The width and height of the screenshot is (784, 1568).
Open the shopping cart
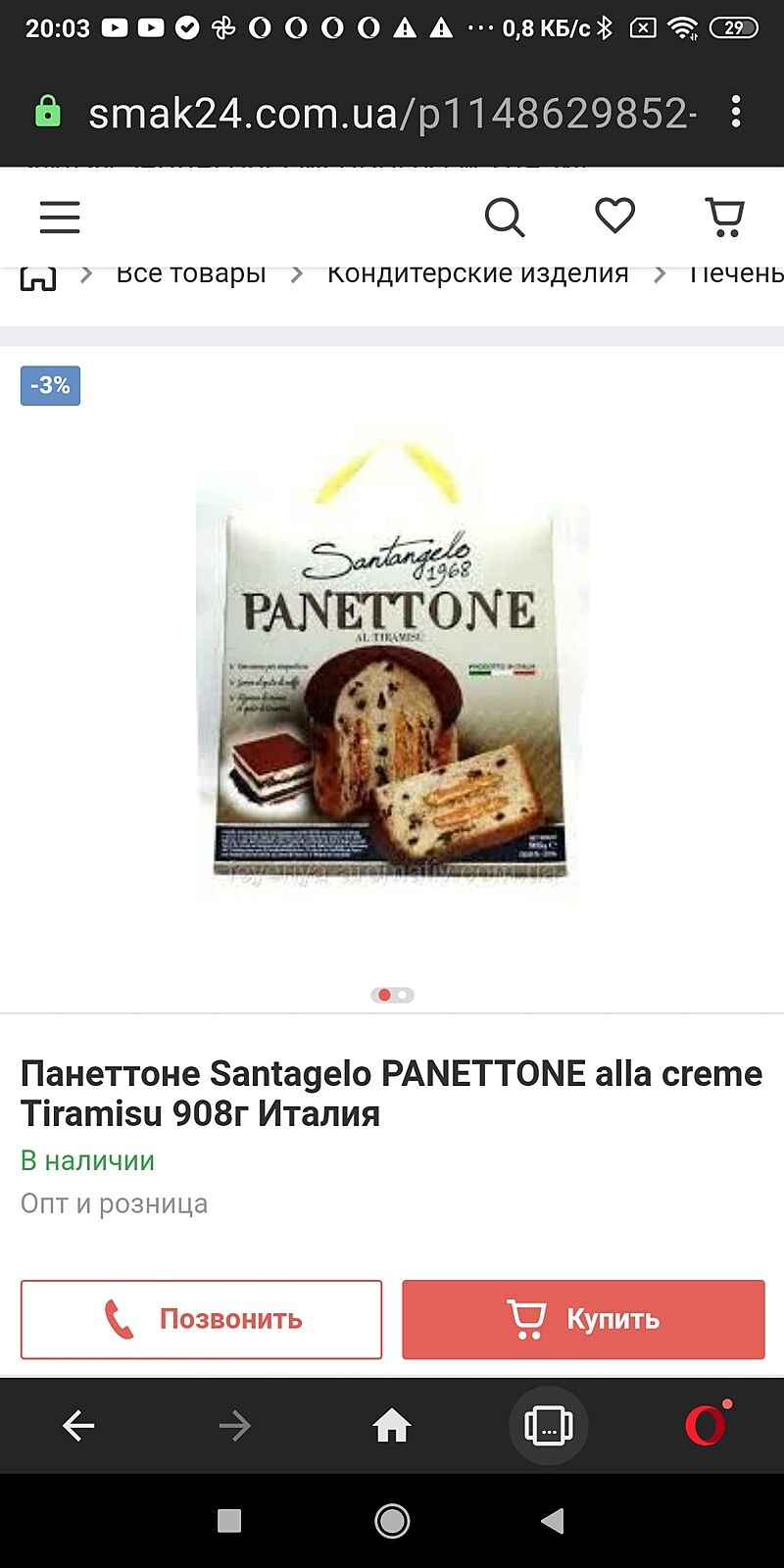pos(725,217)
